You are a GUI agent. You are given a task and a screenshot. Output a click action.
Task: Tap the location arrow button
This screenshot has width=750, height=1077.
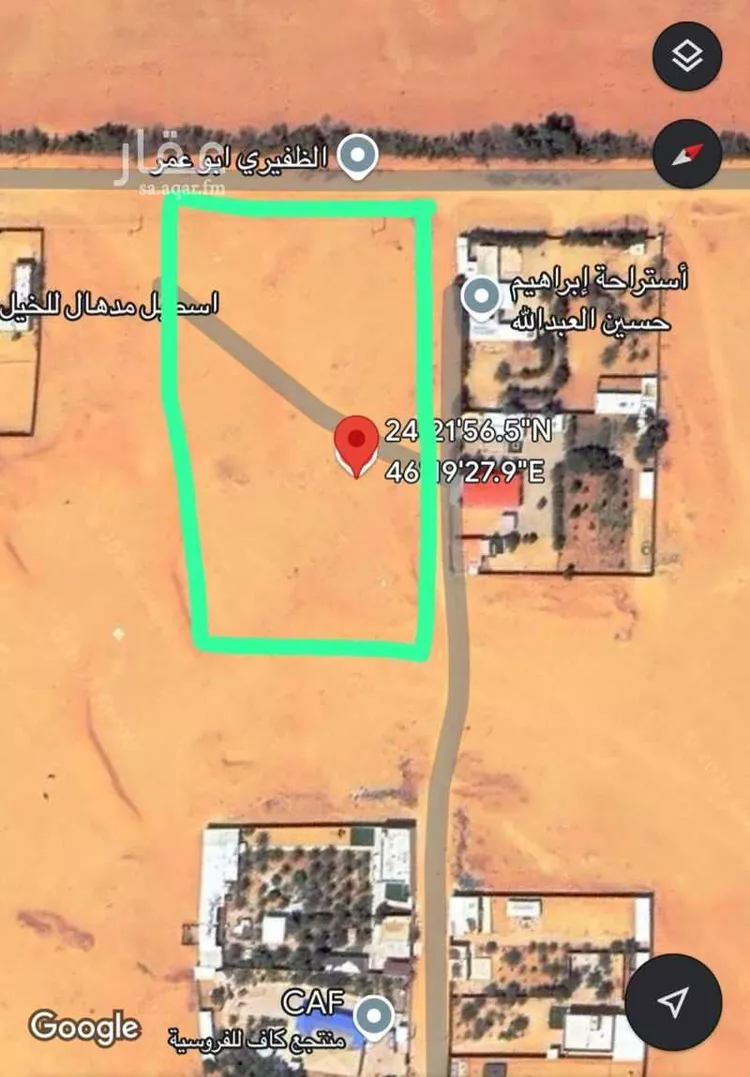click(673, 1001)
